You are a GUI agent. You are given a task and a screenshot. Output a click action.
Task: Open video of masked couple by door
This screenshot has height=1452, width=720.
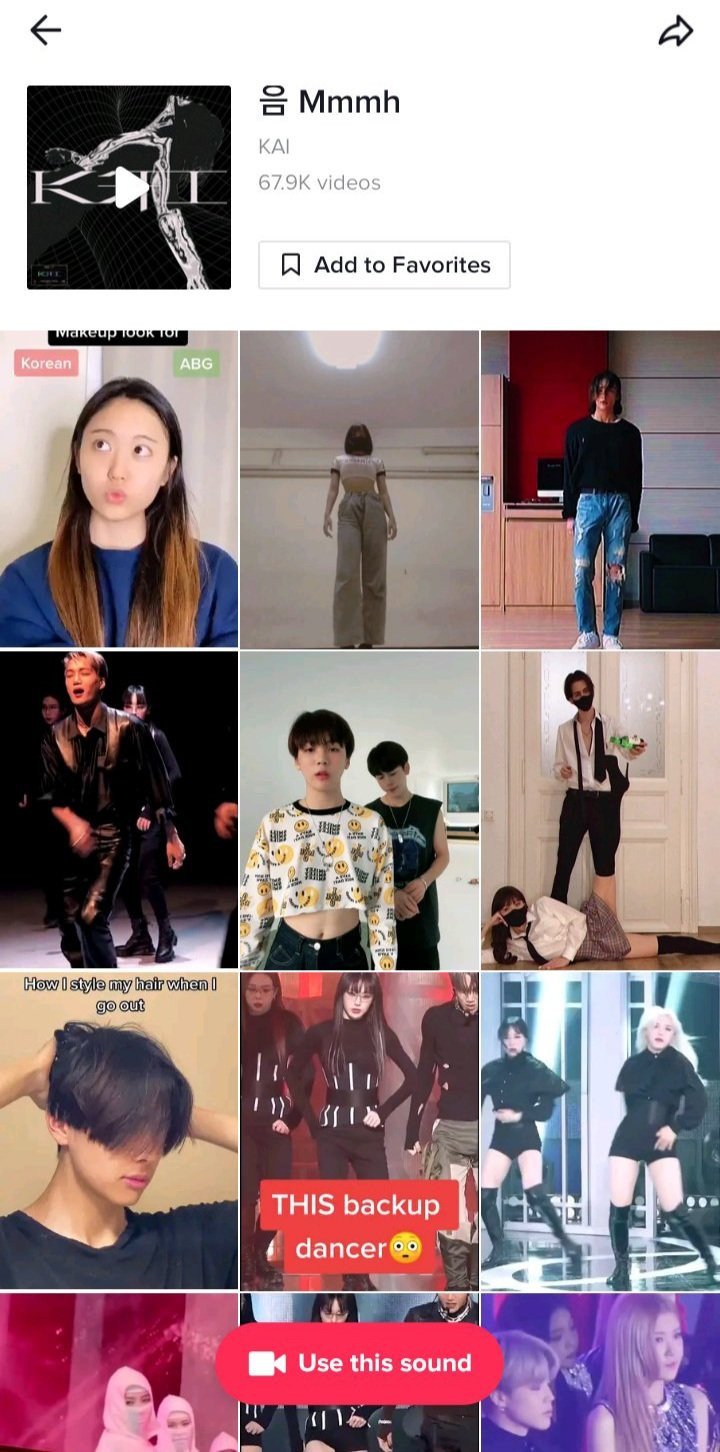click(600, 810)
